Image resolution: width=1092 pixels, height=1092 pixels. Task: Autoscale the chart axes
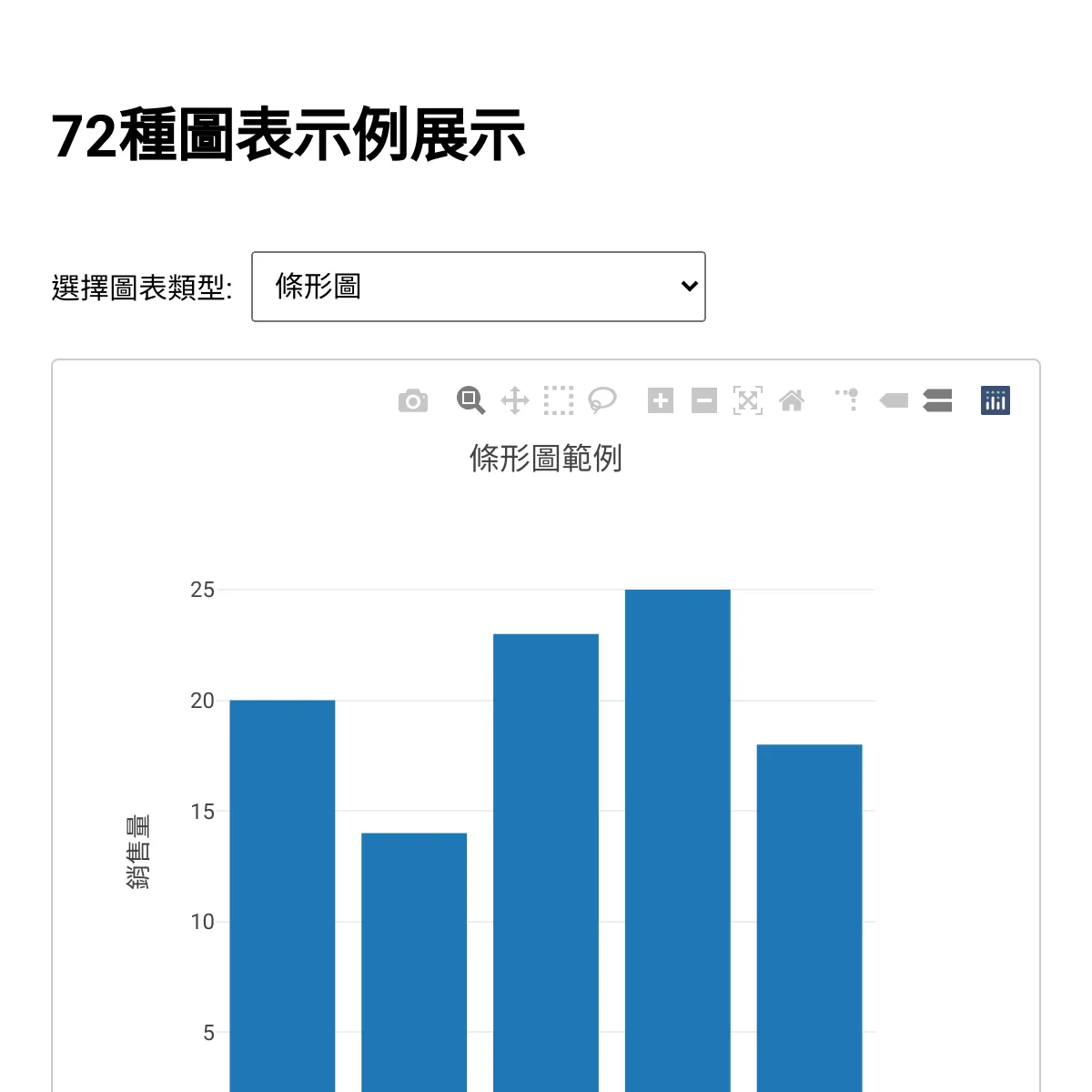[748, 400]
